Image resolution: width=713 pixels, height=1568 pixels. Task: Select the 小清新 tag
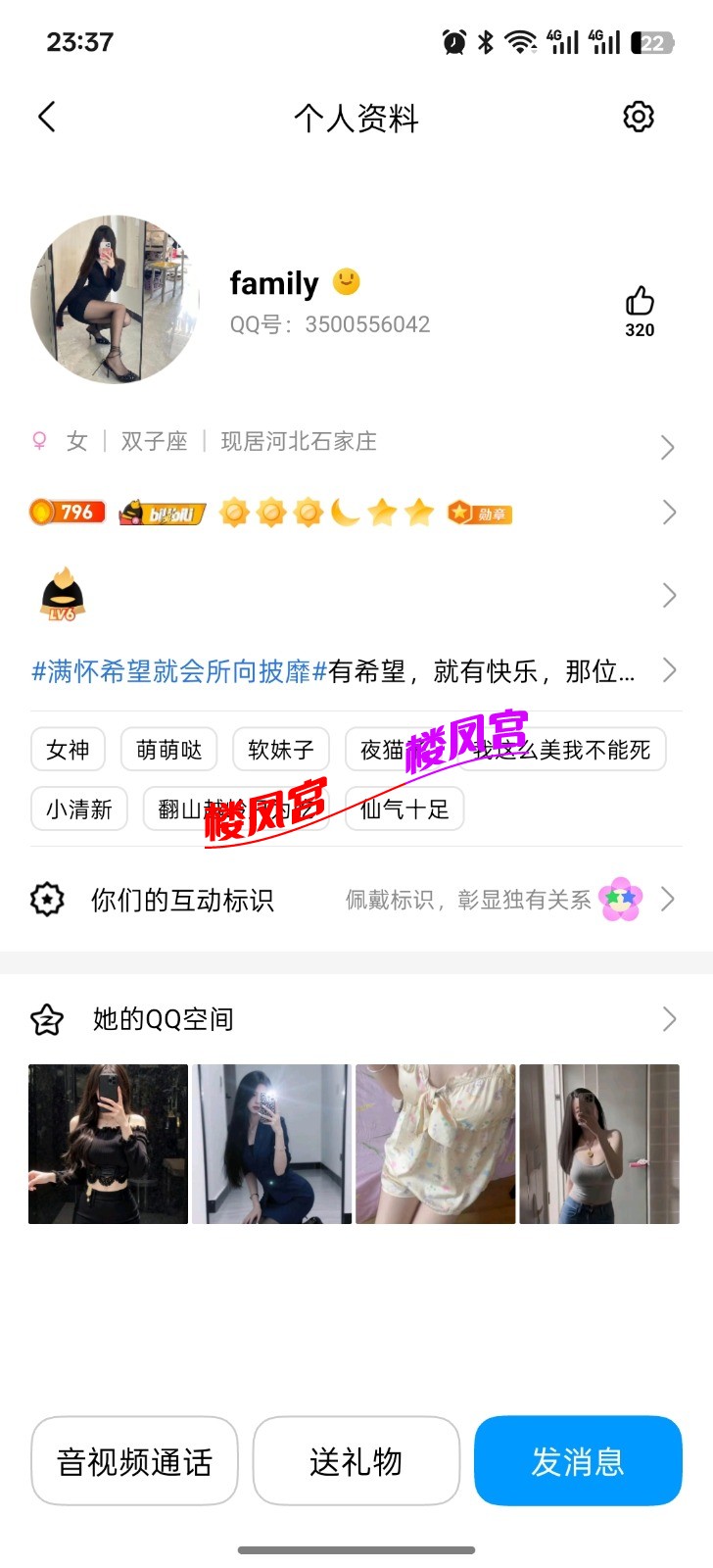[x=79, y=809]
